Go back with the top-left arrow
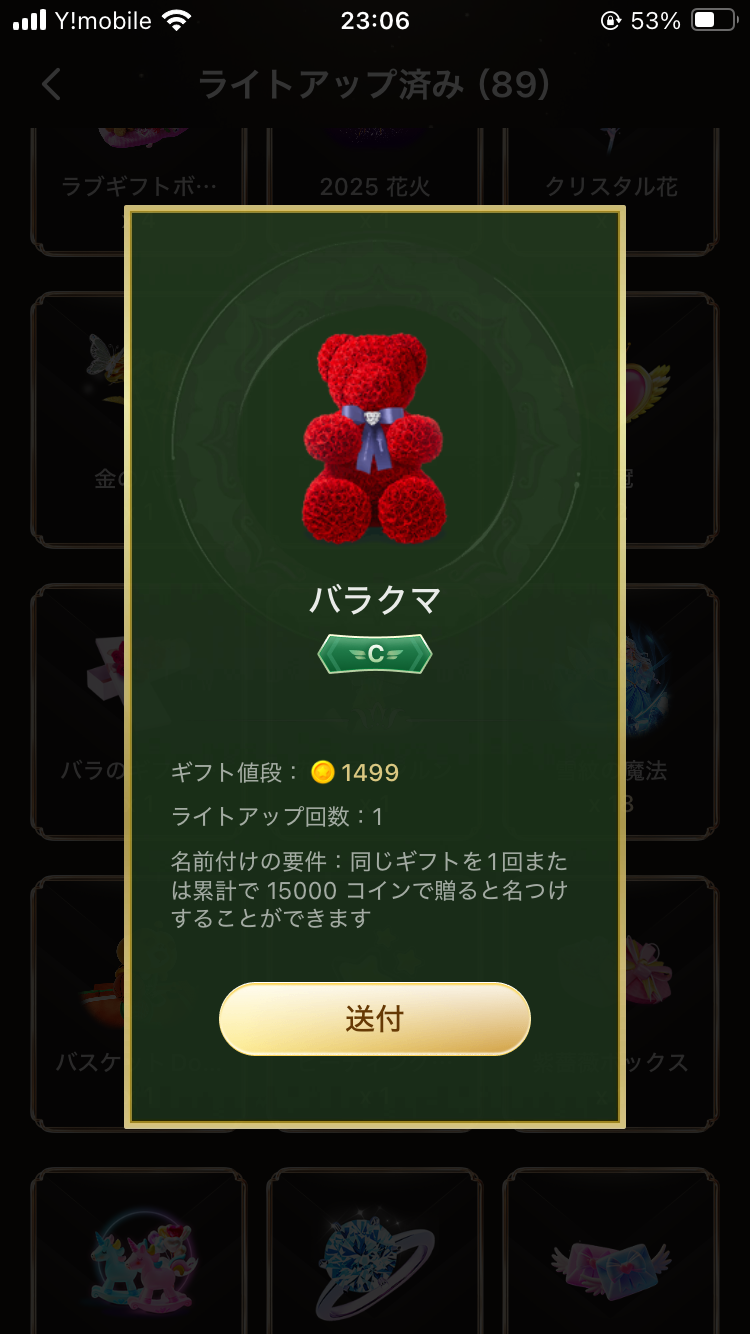This screenshot has height=1334, width=750. 52,85
